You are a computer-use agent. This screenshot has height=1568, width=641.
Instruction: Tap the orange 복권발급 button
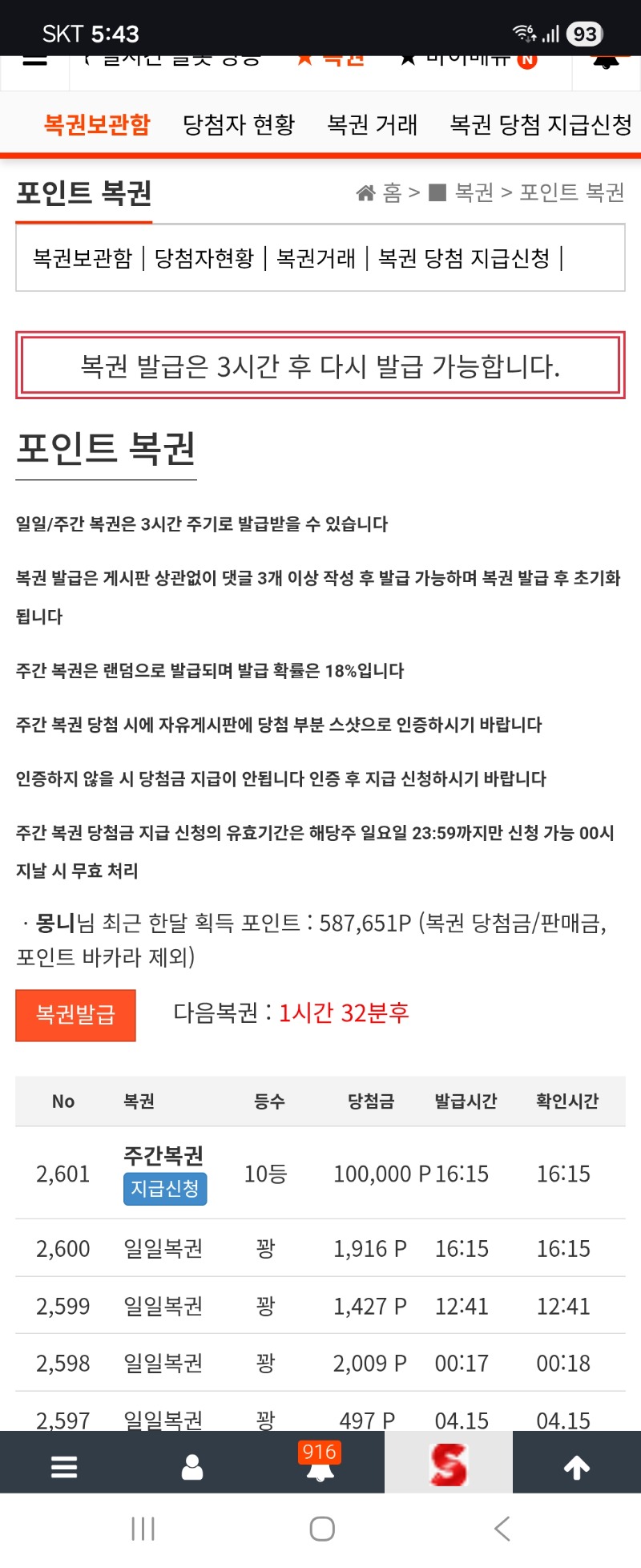(75, 1015)
